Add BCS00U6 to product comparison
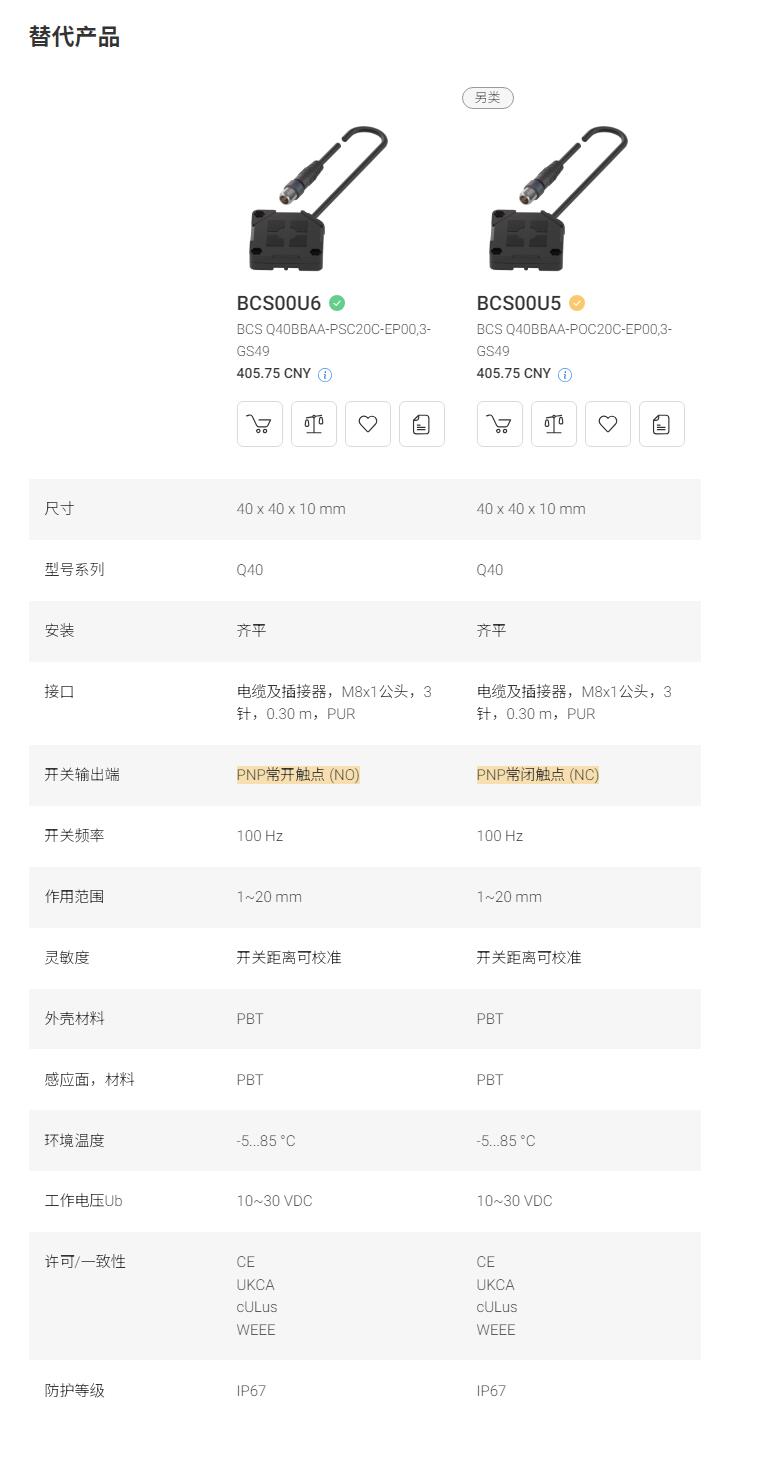Viewport: 762px width, 1467px height. pyautogui.click(x=313, y=424)
